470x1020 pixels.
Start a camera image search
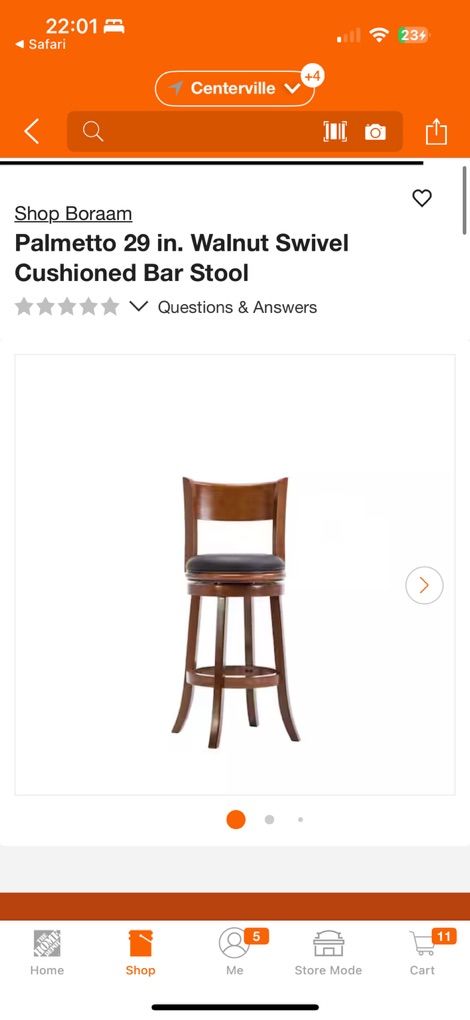coord(375,132)
